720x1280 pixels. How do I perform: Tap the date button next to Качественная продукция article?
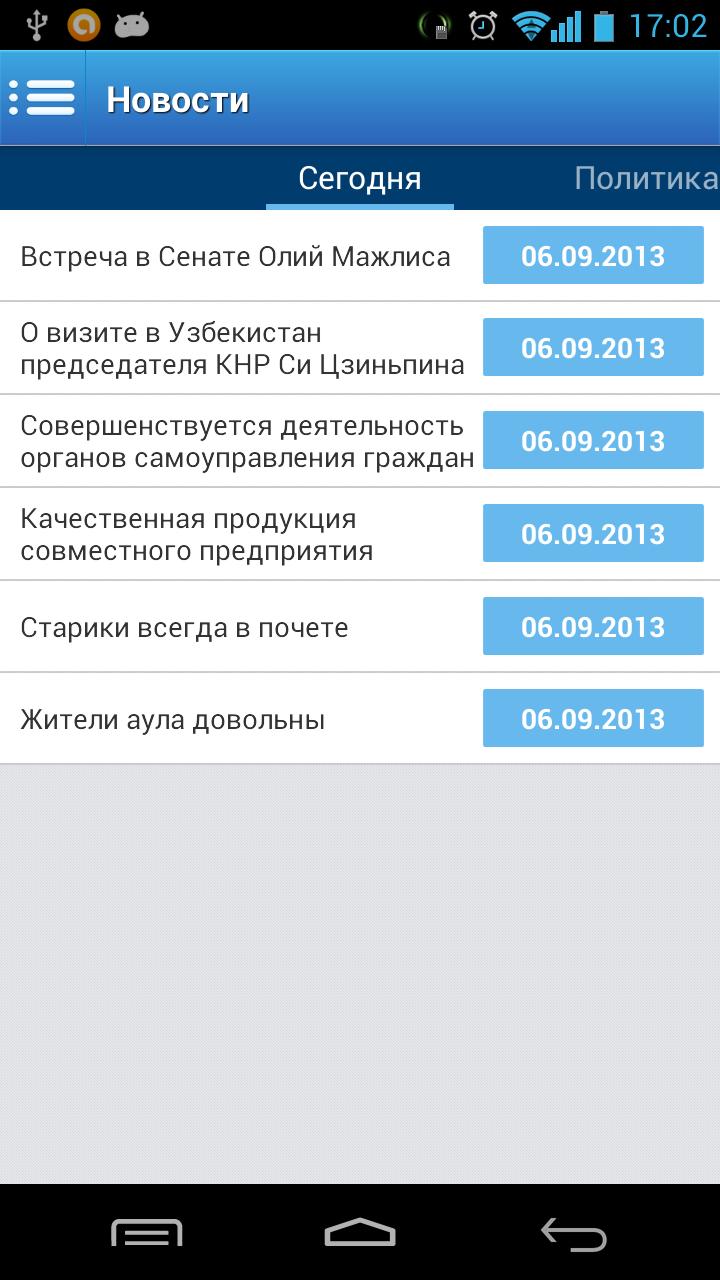[592, 533]
